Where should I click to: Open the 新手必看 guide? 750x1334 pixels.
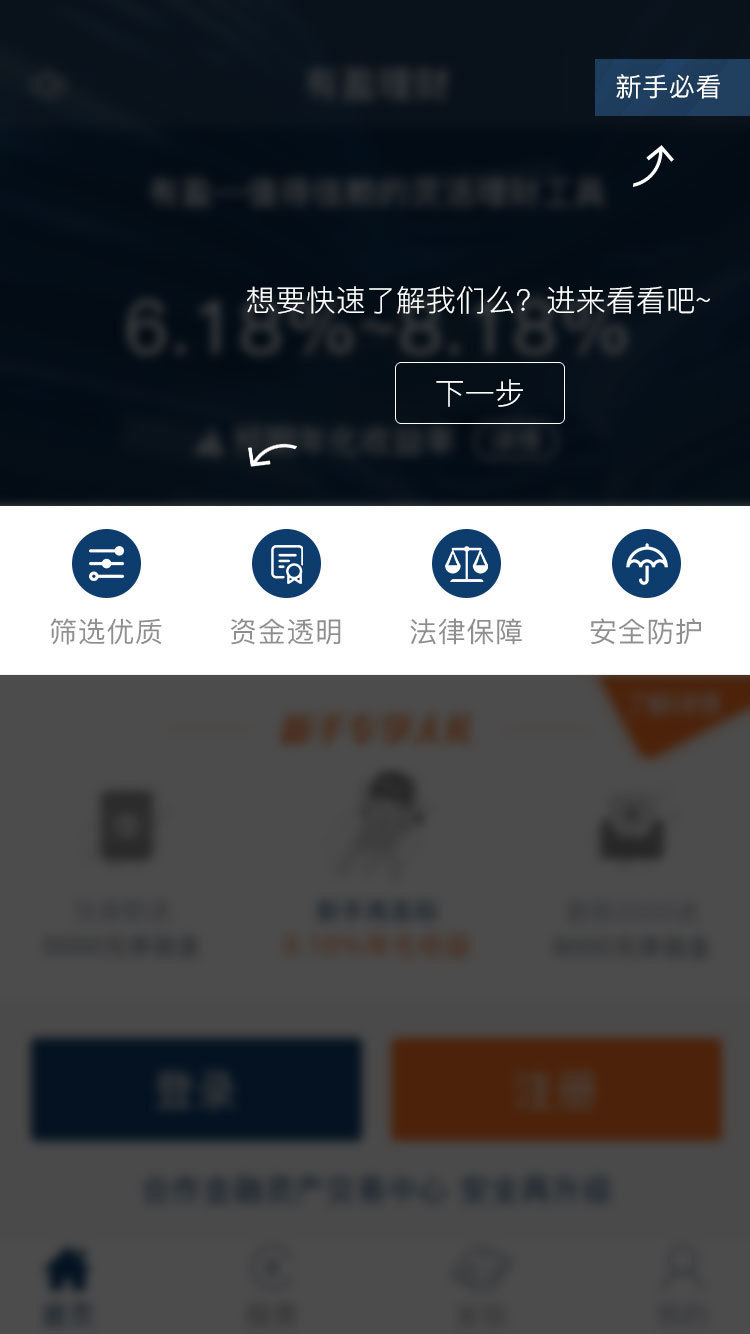pyautogui.click(x=670, y=88)
